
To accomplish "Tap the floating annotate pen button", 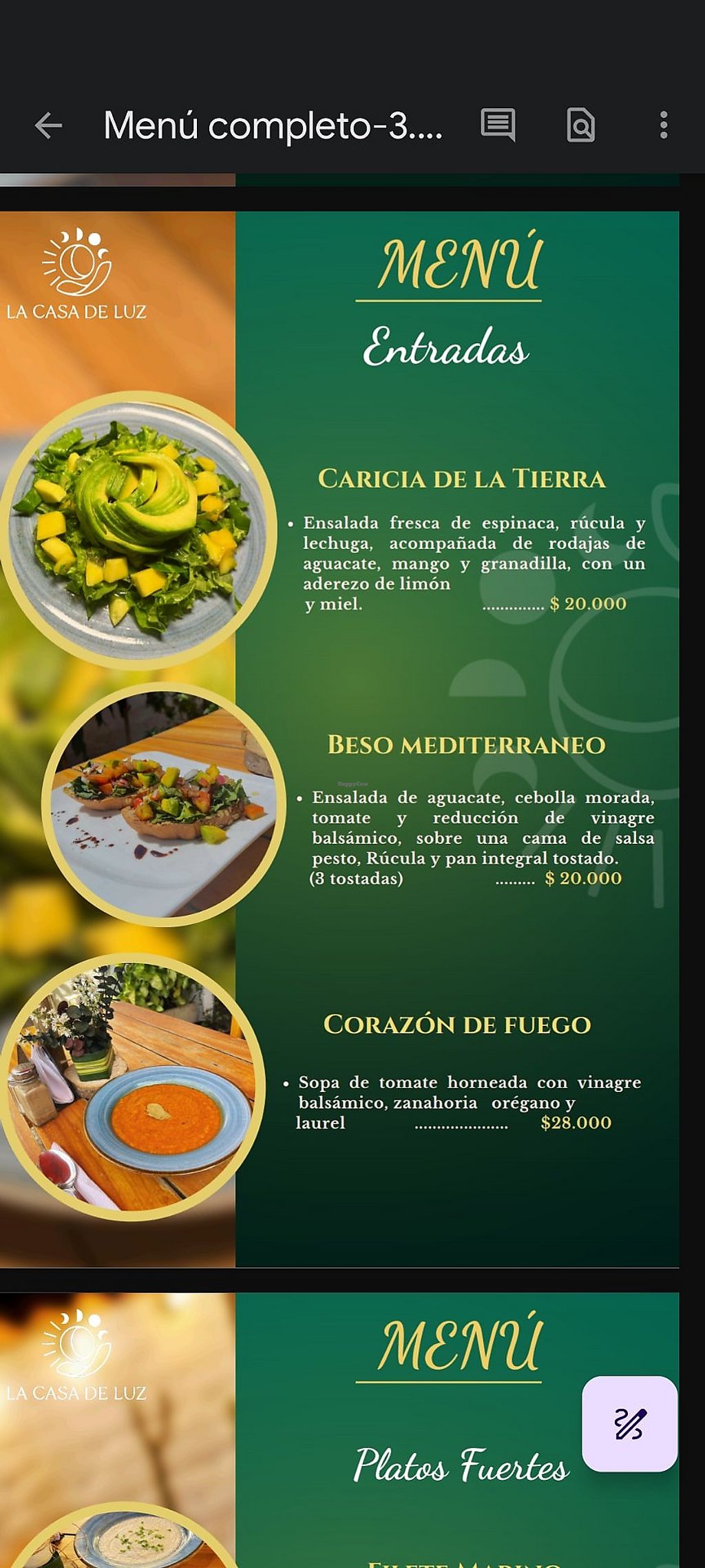I will (629, 1423).
